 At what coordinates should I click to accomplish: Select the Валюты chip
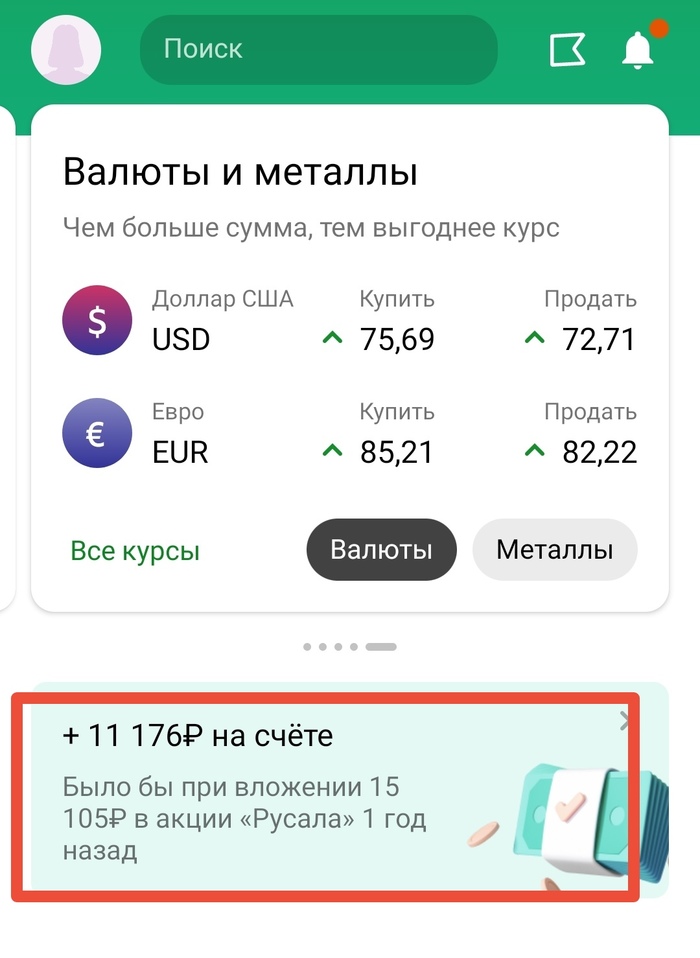381,549
